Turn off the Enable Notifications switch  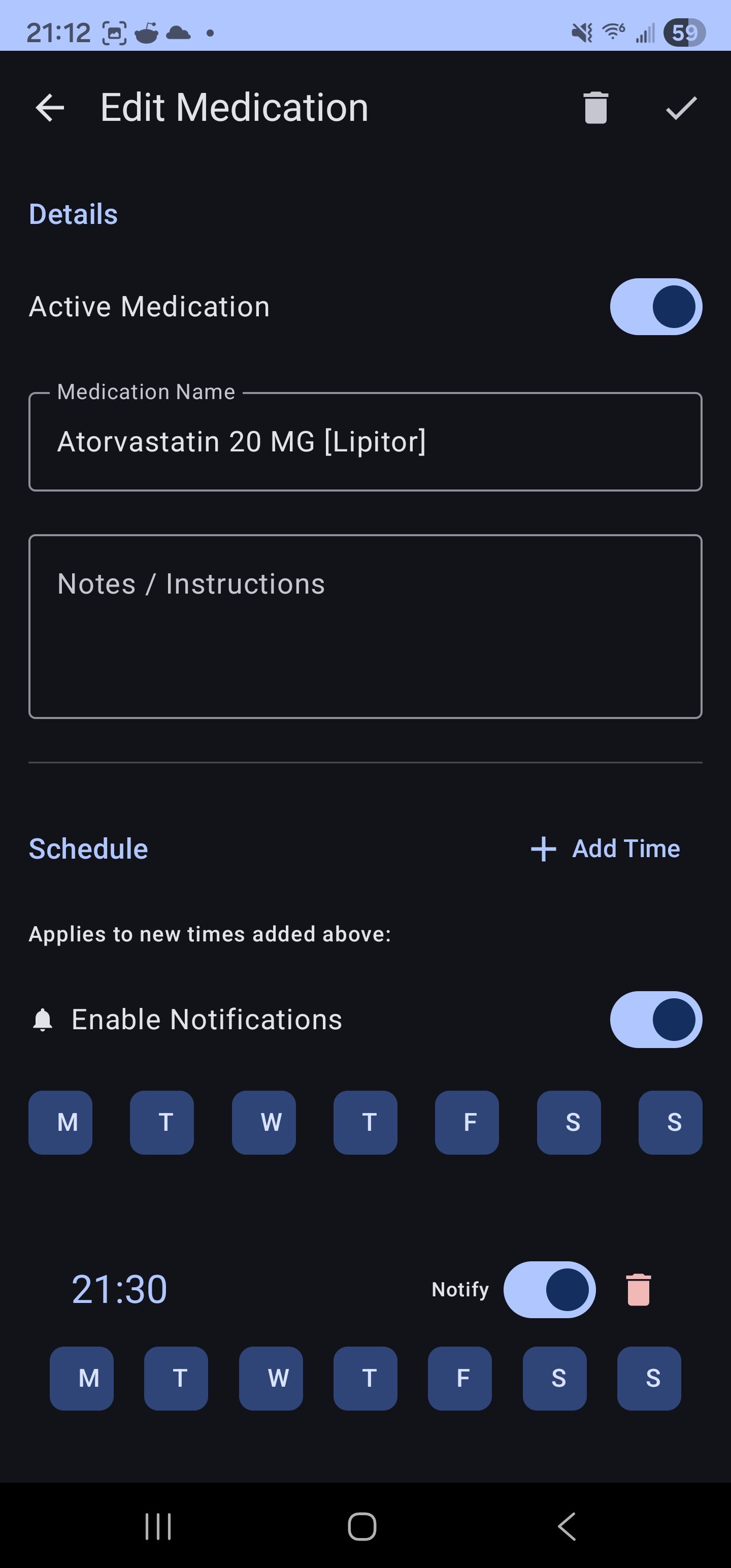point(655,1020)
